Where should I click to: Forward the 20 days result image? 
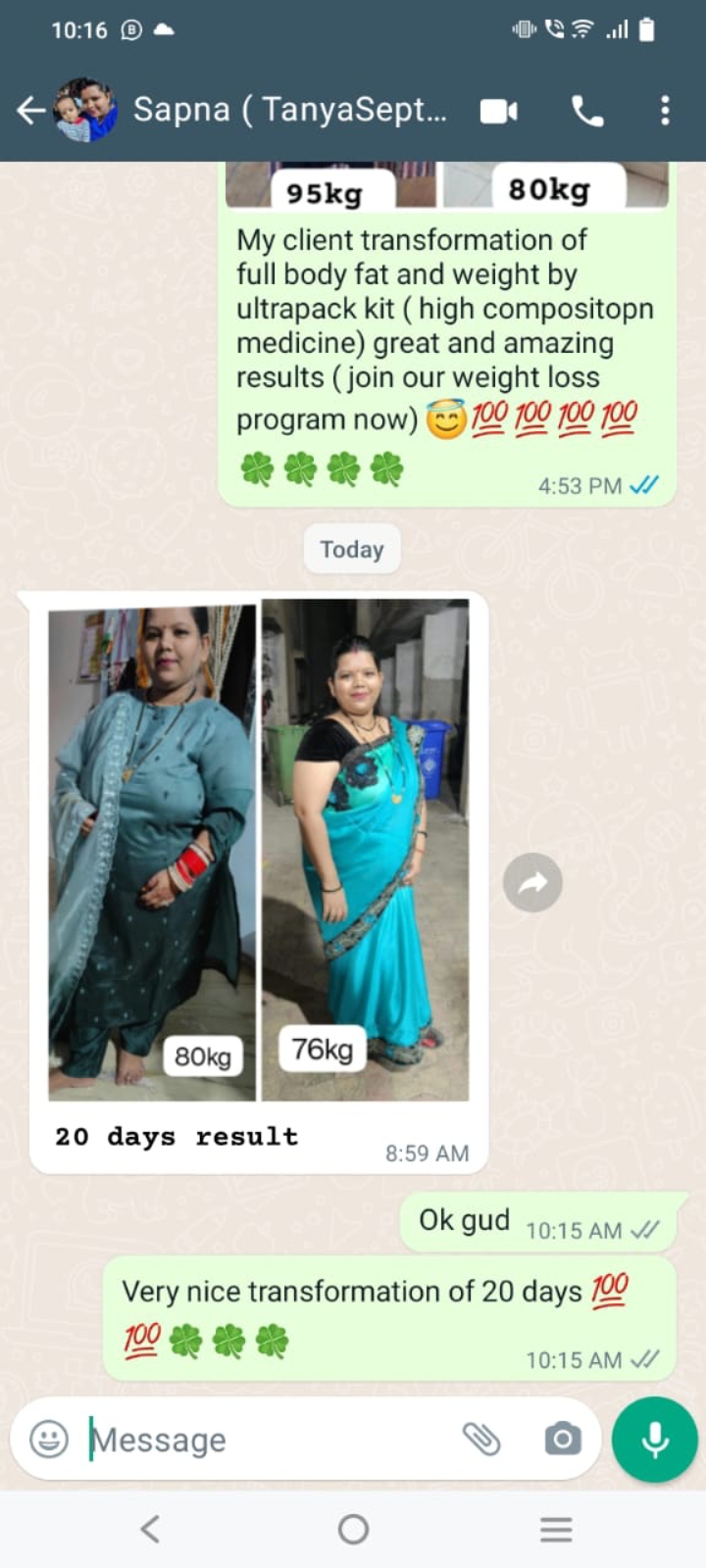pyautogui.click(x=532, y=883)
